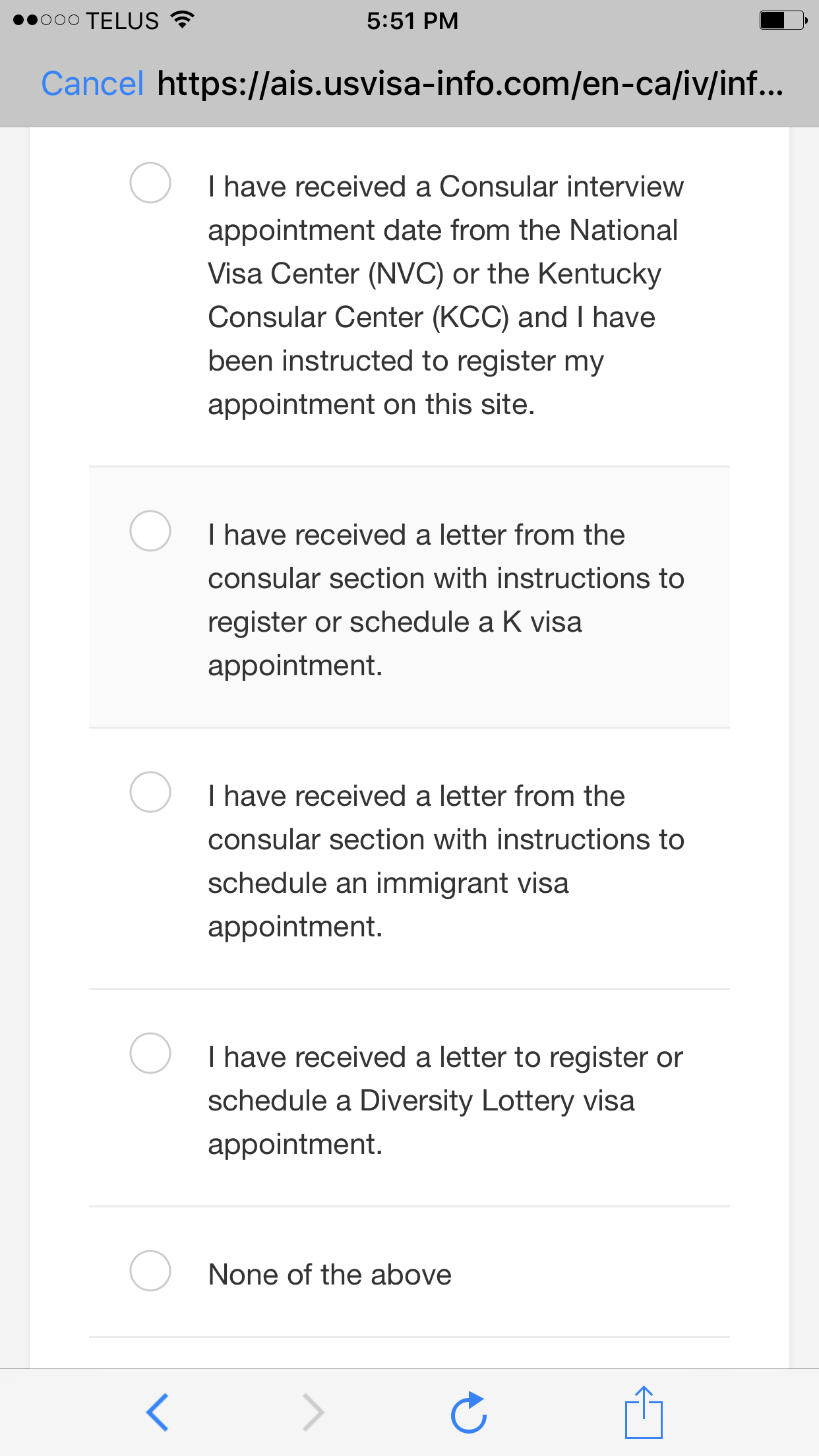Select the NVC or KCC interview appointment option
Image resolution: width=819 pixels, height=1456 pixels.
150,183
